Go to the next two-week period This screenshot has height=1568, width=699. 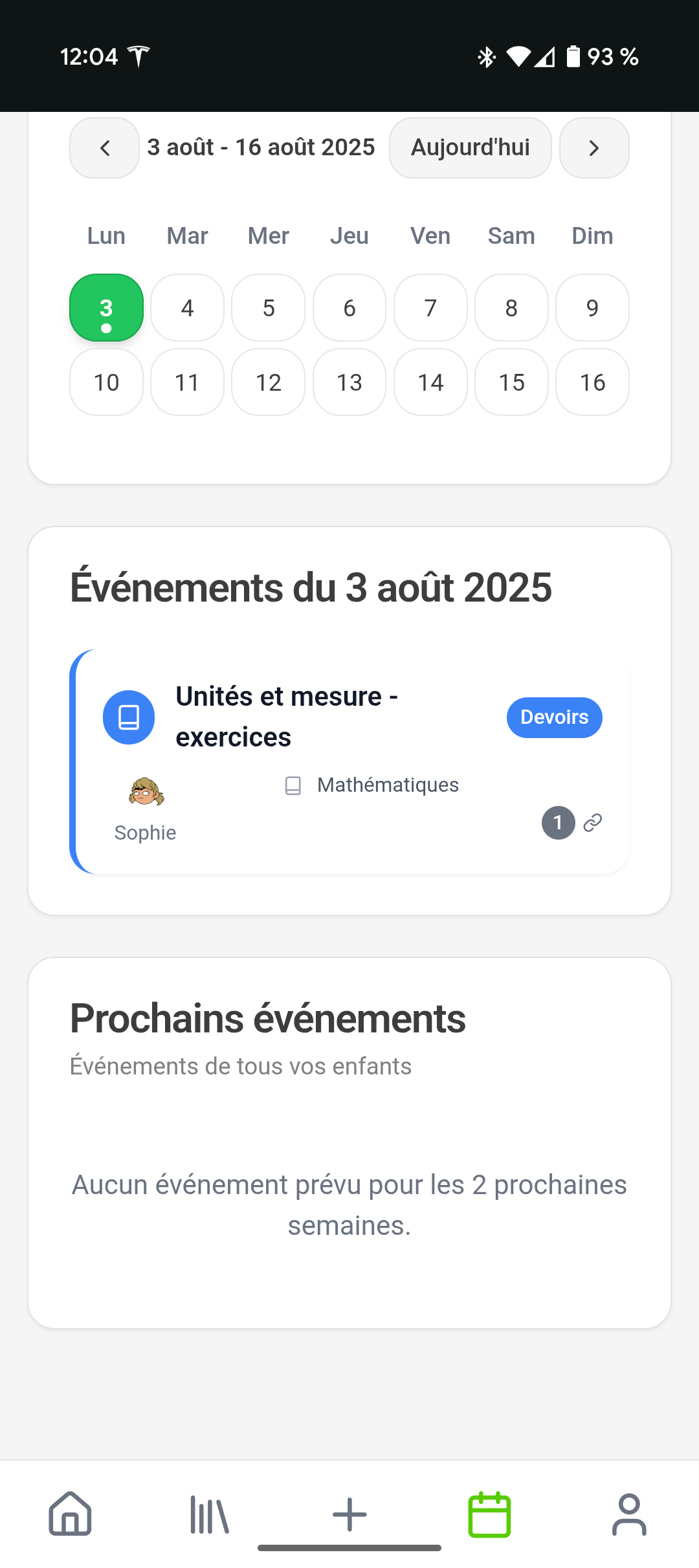coord(594,148)
